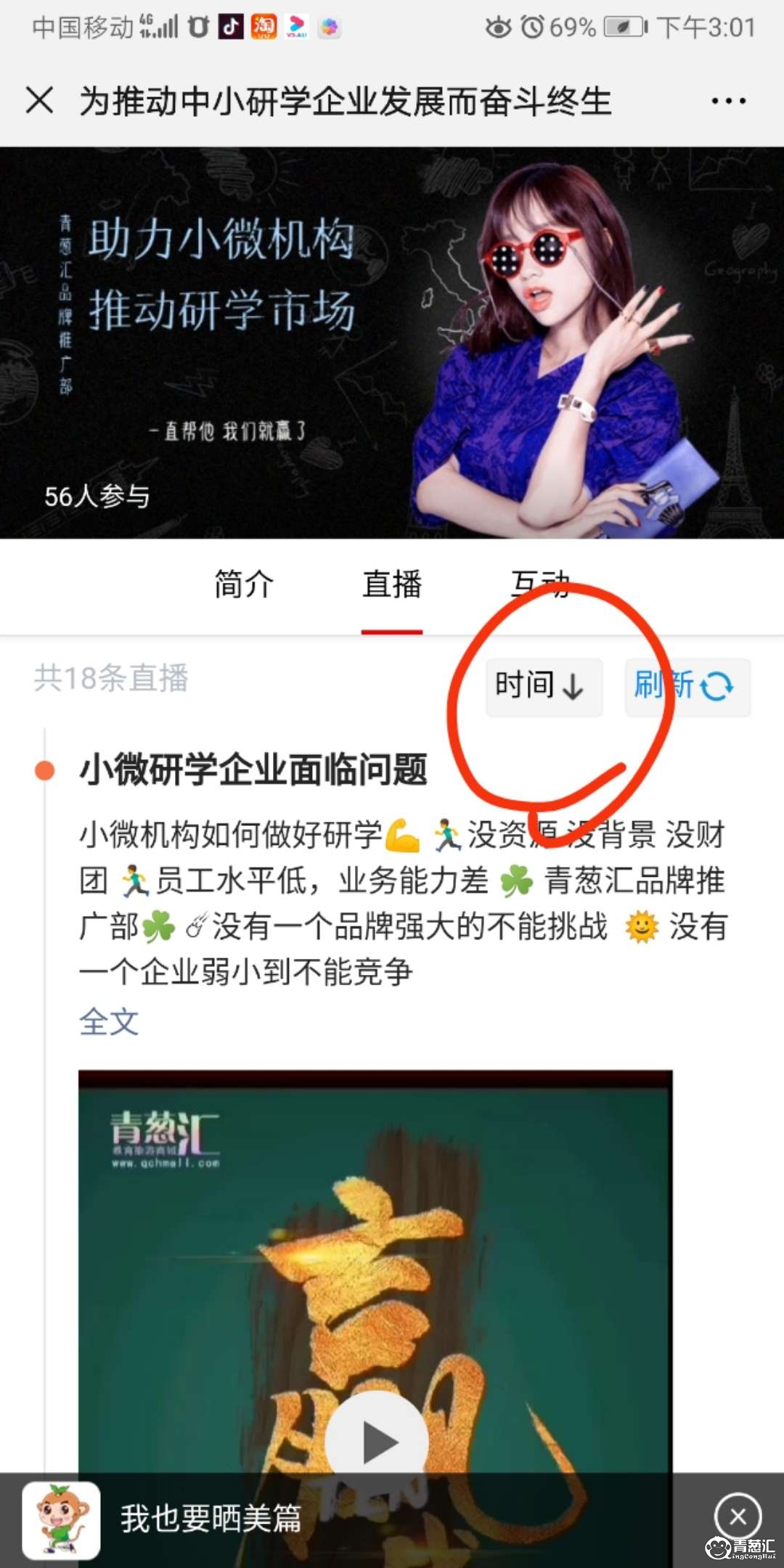Viewport: 784px width, 1568px height.
Task: Open the 我也要晒美篇 banner
Action: 211,1519
